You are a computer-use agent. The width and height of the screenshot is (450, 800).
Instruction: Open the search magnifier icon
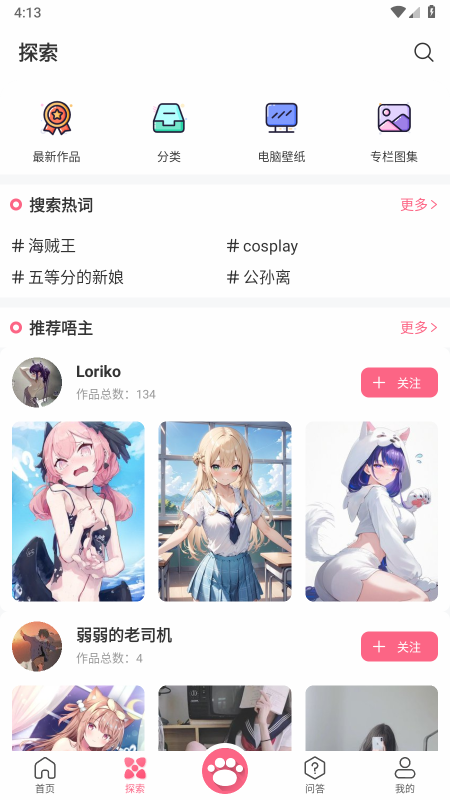click(423, 52)
